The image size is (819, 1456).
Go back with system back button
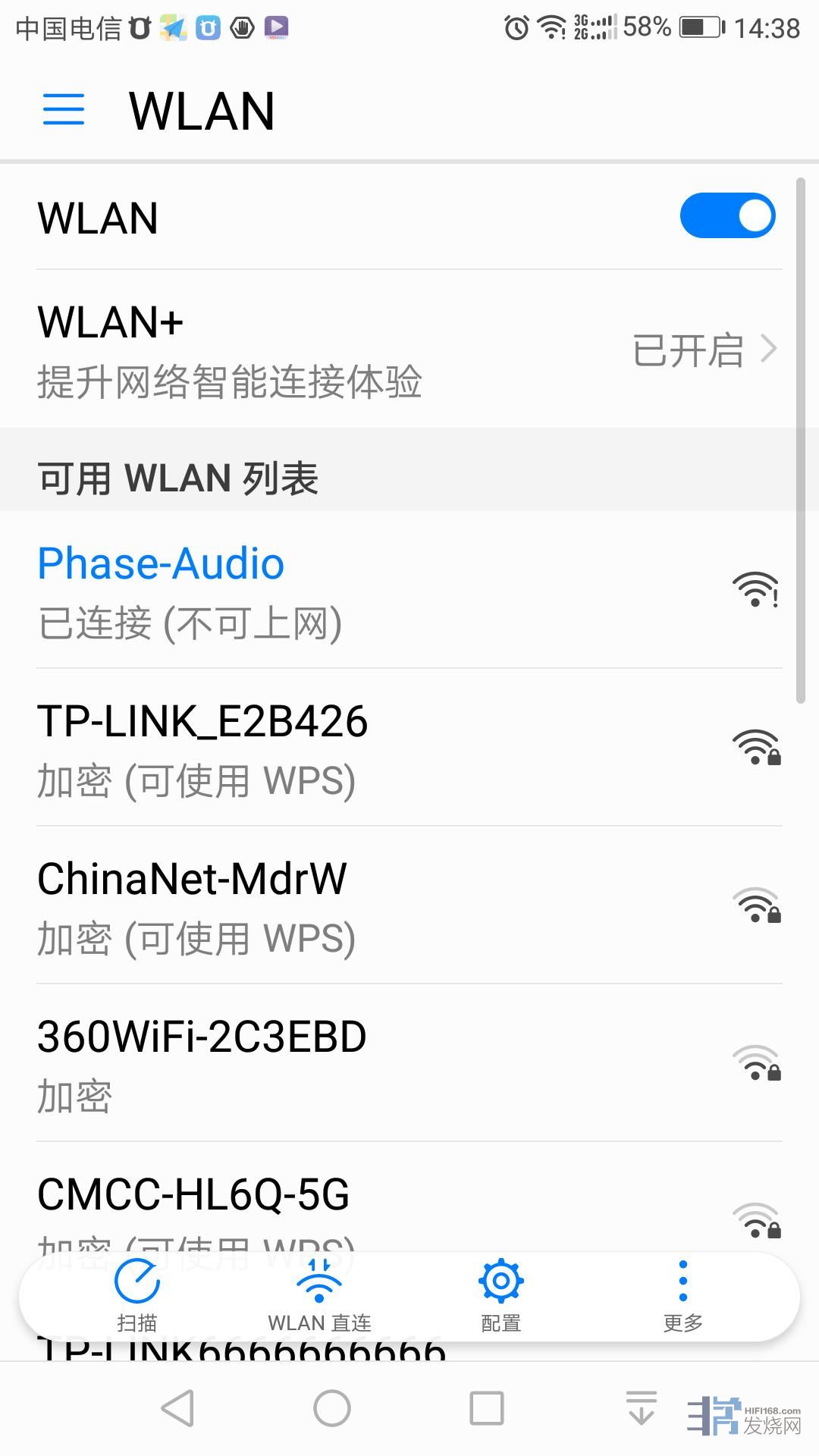tap(179, 1409)
